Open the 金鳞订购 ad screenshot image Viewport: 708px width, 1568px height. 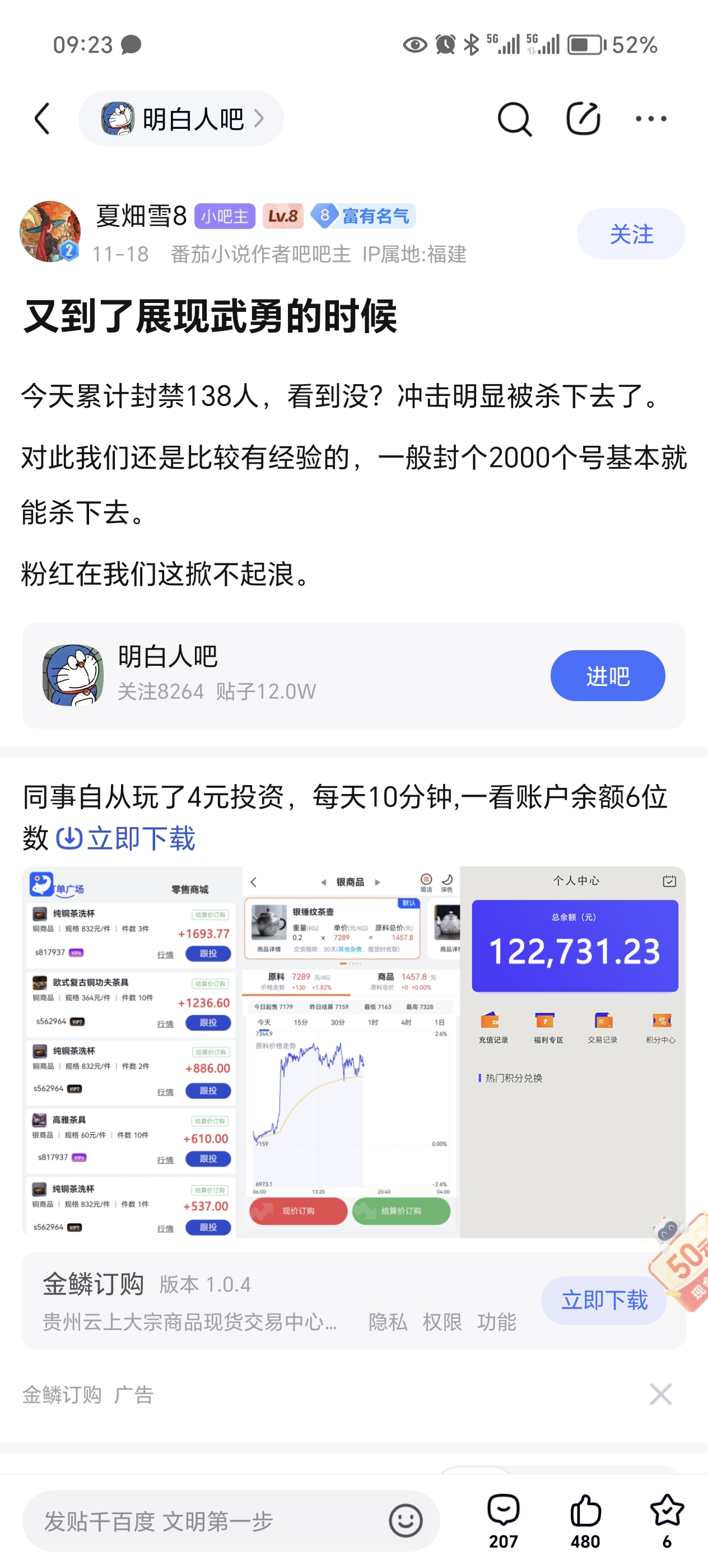point(353,1051)
